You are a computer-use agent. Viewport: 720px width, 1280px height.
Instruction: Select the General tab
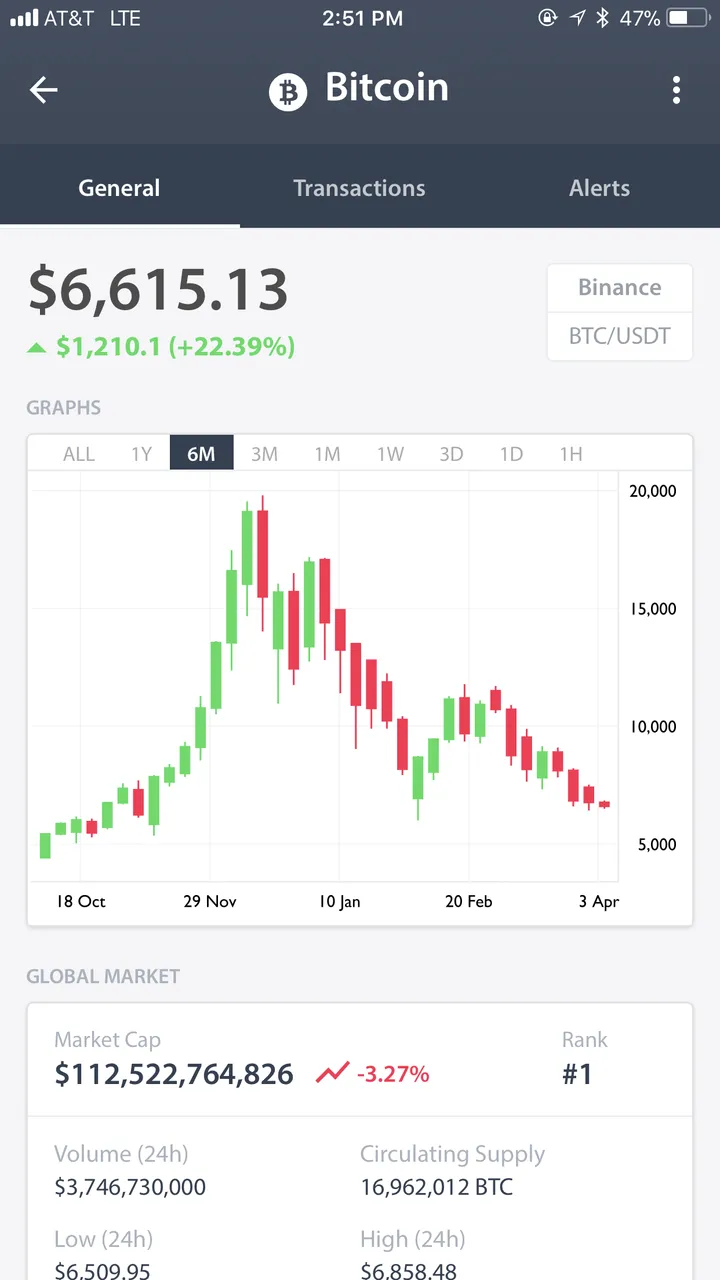point(119,188)
